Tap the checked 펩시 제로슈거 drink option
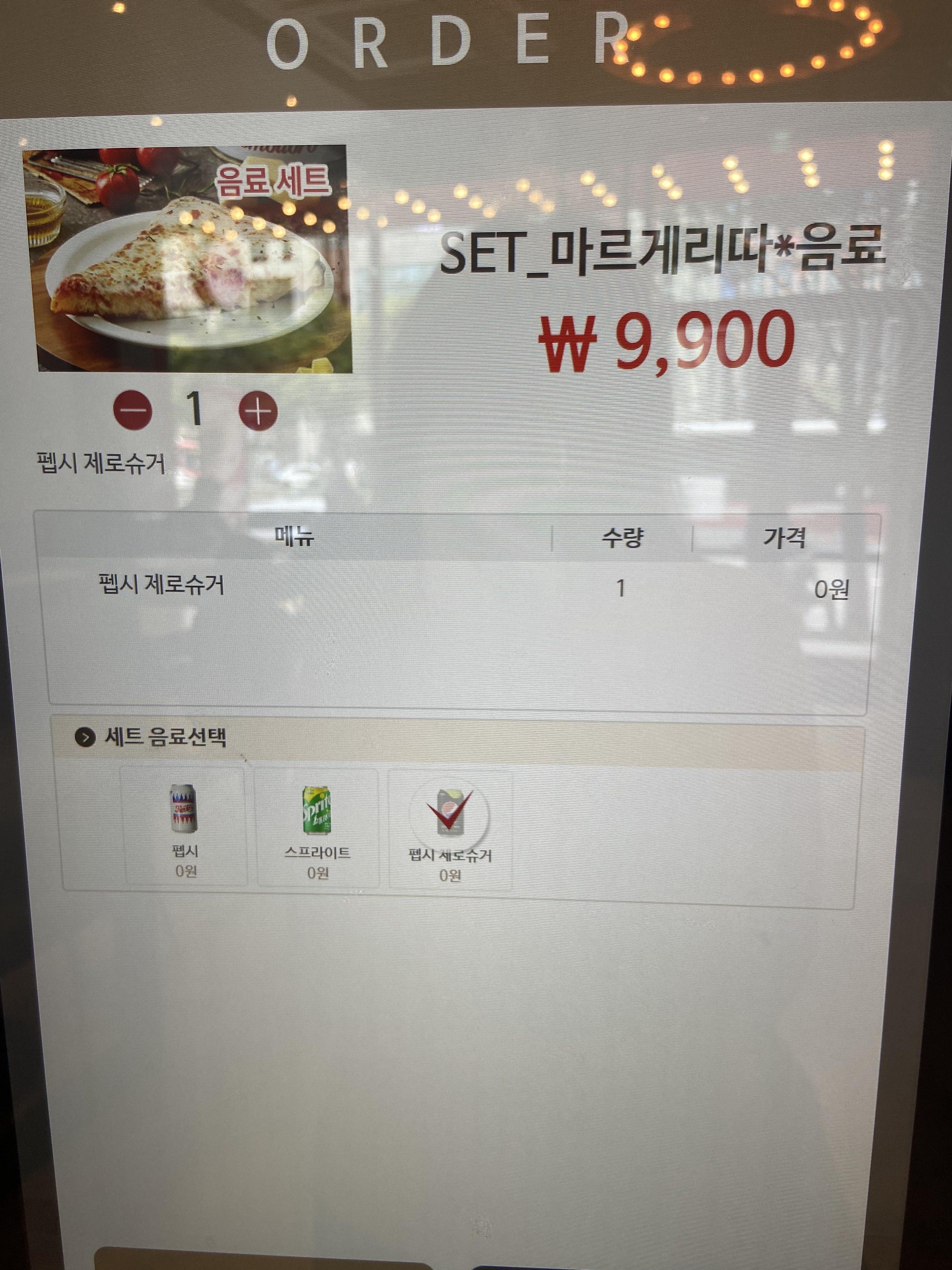Image resolution: width=952 pixels, height=1270 pixels. coord(450,829)
